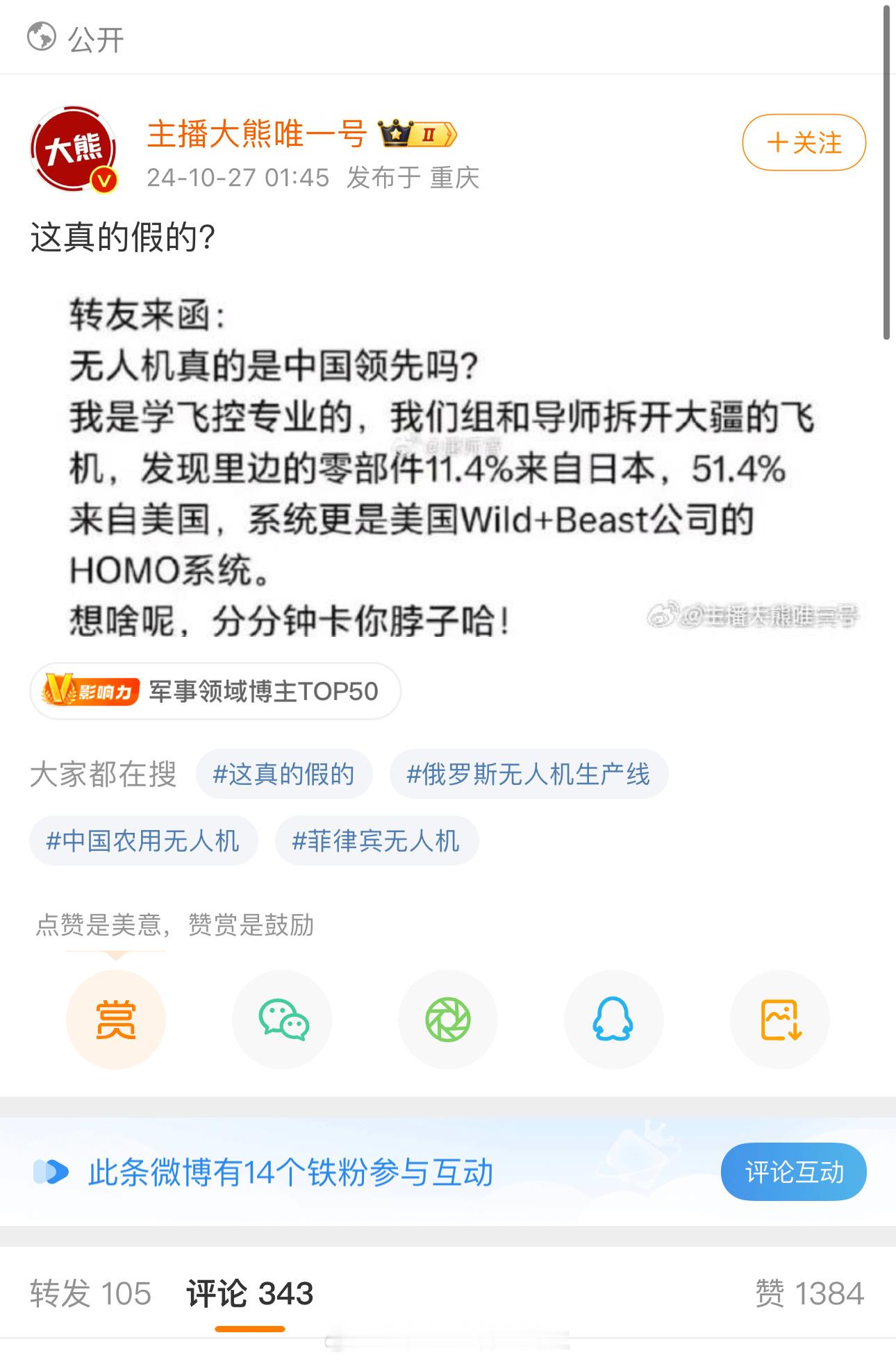Share to Moments with the green camera icon
This screenshot has height=1360, width=896.
pyautogui.click(x=447, y=1019)
